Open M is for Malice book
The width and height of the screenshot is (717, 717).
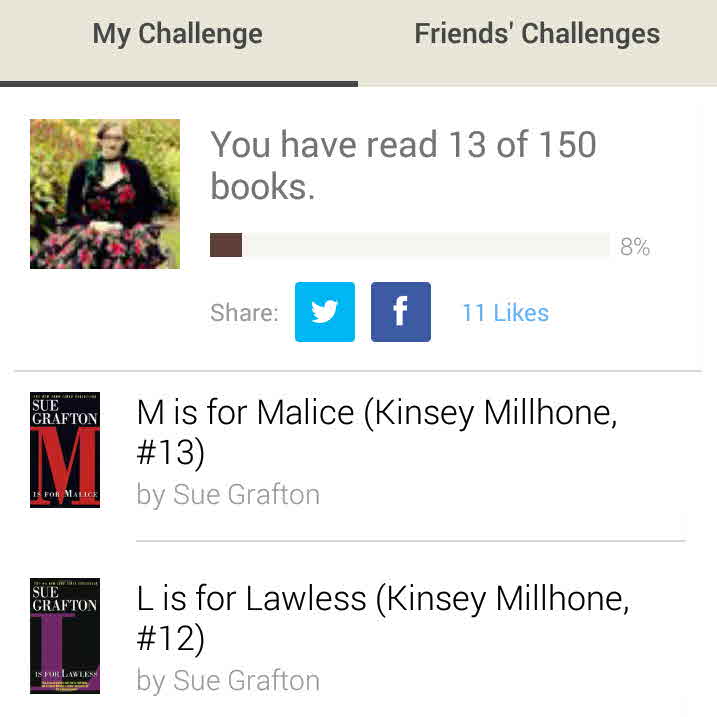(375, 431)
